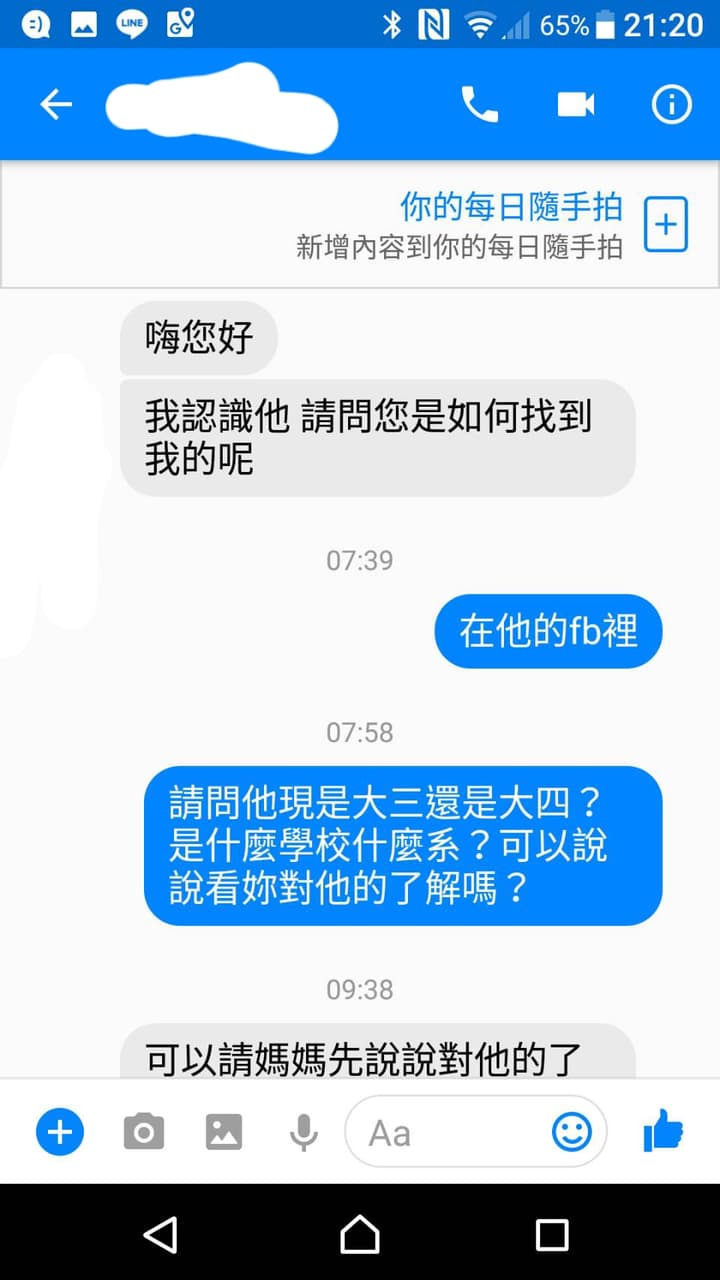The width and height of the screenshot is (720, 1280).
Task: Record a voice message with microphone
Action: pos(304,1132)
